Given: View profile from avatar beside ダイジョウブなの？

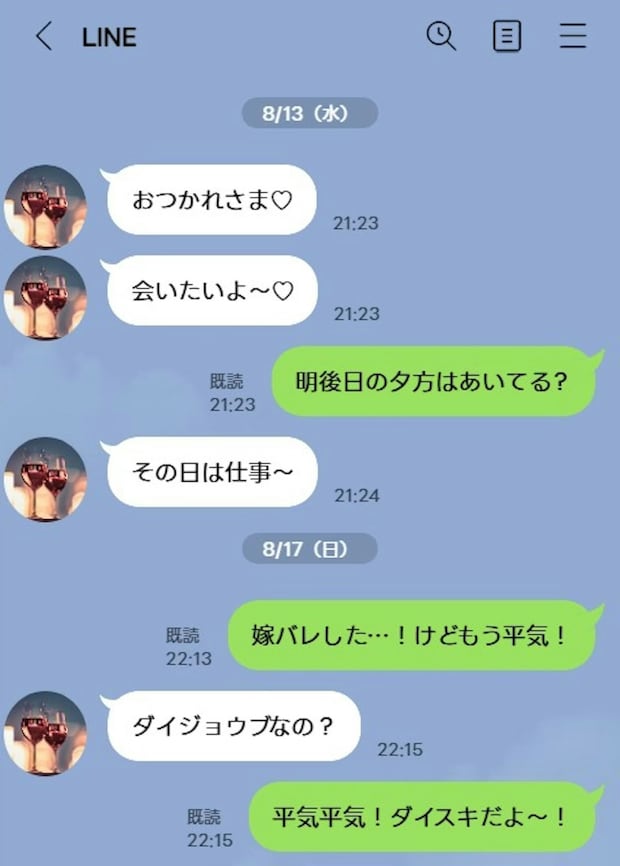Looking at the screenshot, I should click(x=46, y=732).
